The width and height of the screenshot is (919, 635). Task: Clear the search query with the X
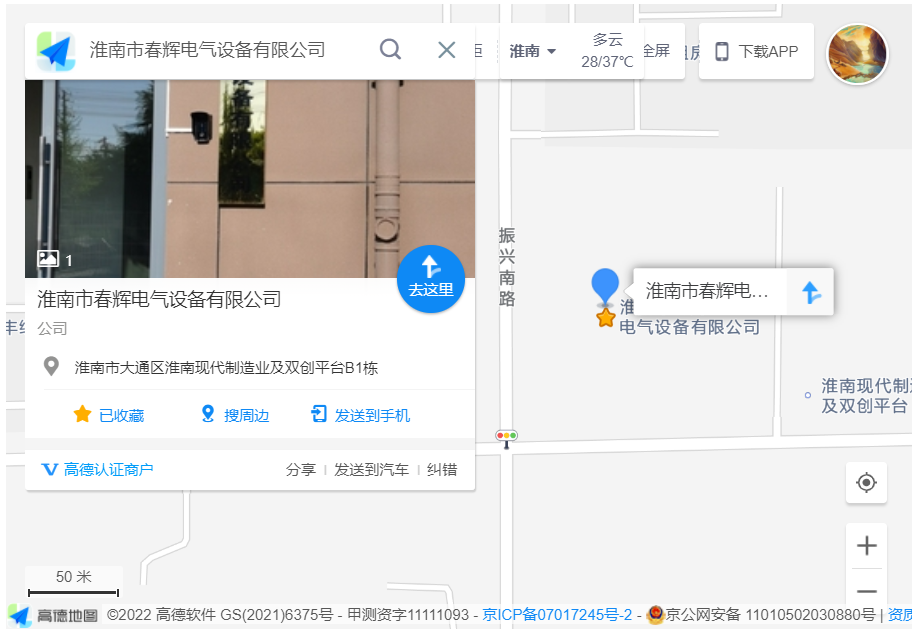pyautogui.click(x=447, y=49)
